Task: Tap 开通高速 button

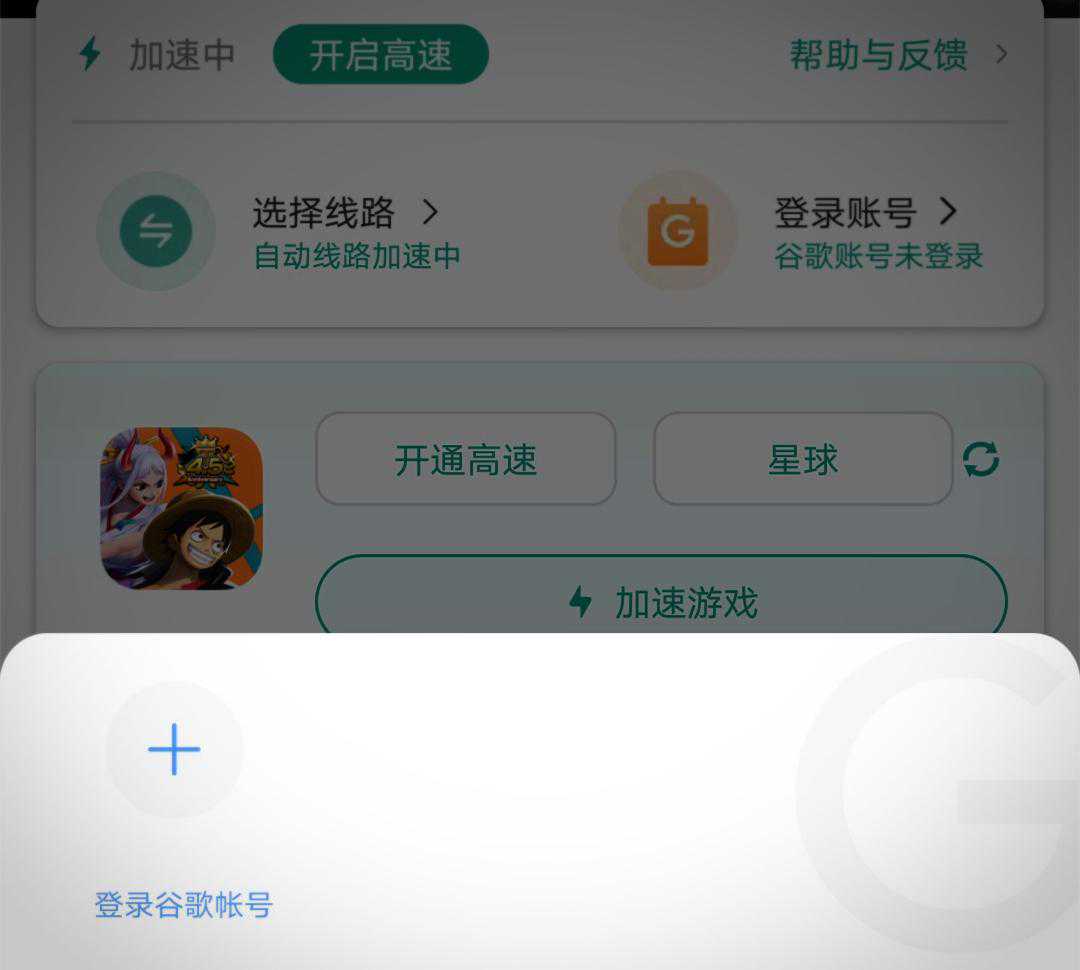Action: pos(465,460)
